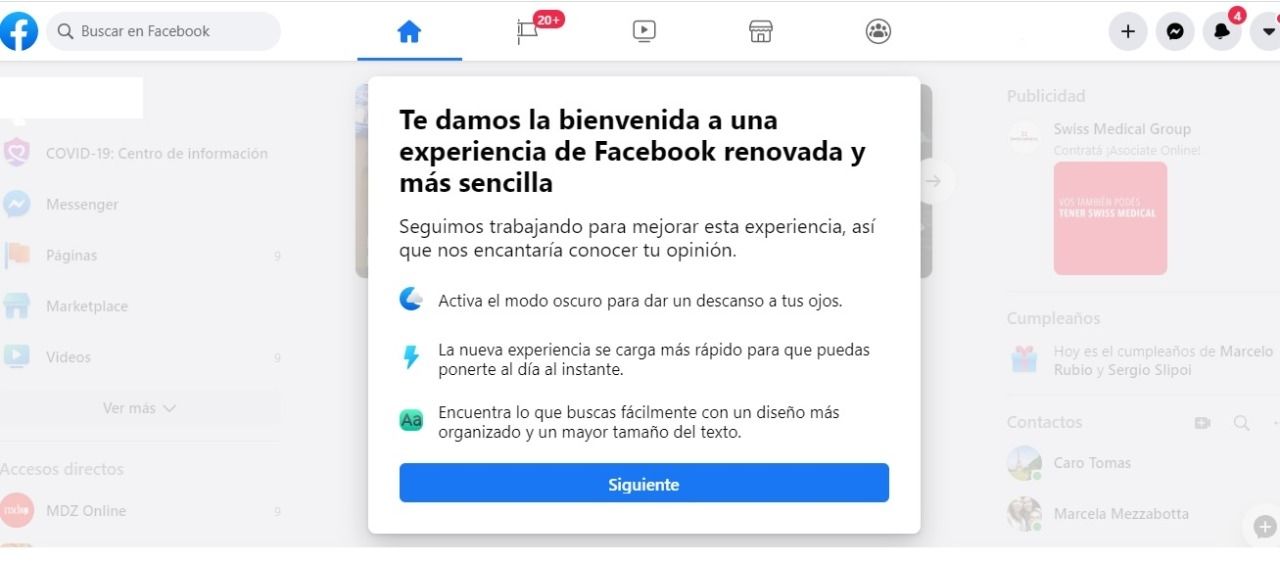The height and width of the screenshot is (564, 1280).
Task: Open the Pages flag tab
Action: (528, 31)
